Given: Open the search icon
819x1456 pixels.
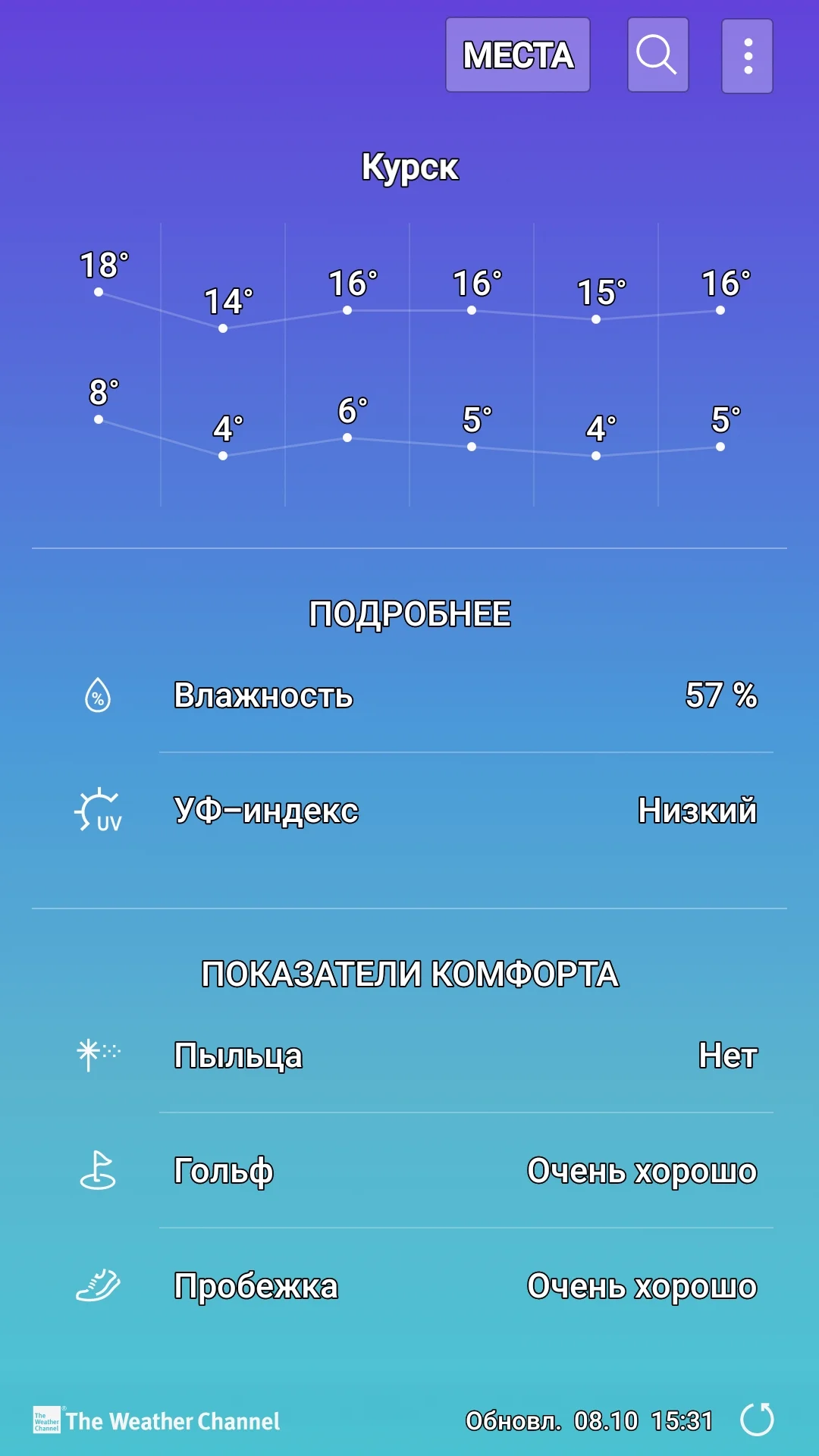Looking at the screenshot, I should pos(655,55).
